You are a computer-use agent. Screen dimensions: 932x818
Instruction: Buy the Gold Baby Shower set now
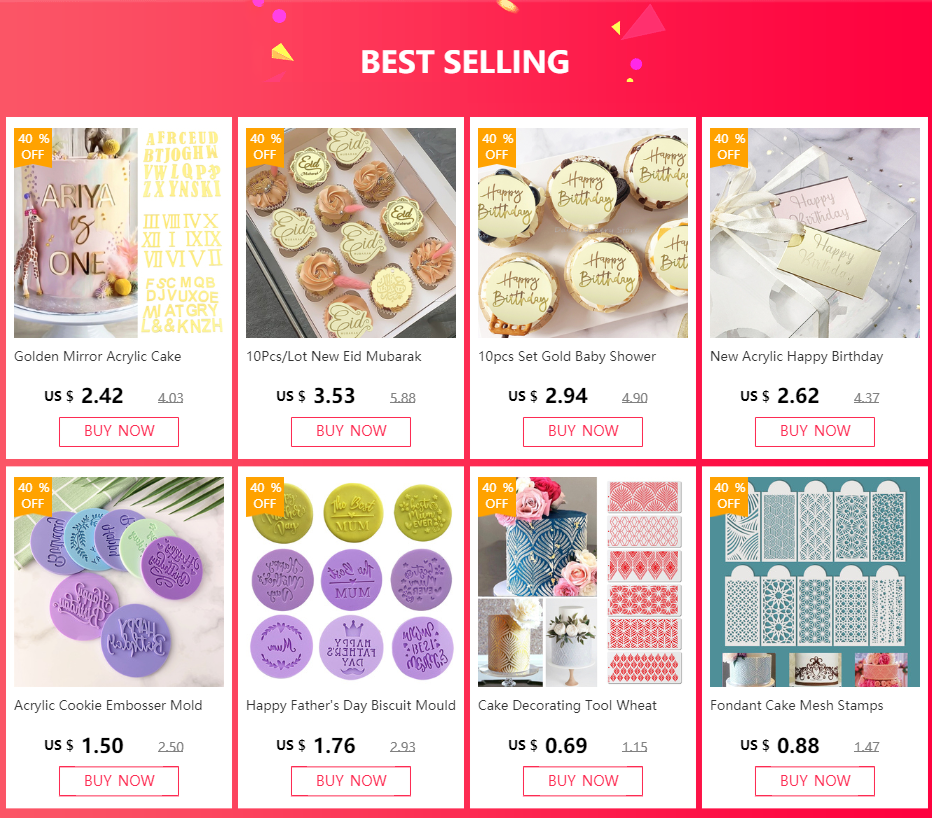click(x=583, y=431)
